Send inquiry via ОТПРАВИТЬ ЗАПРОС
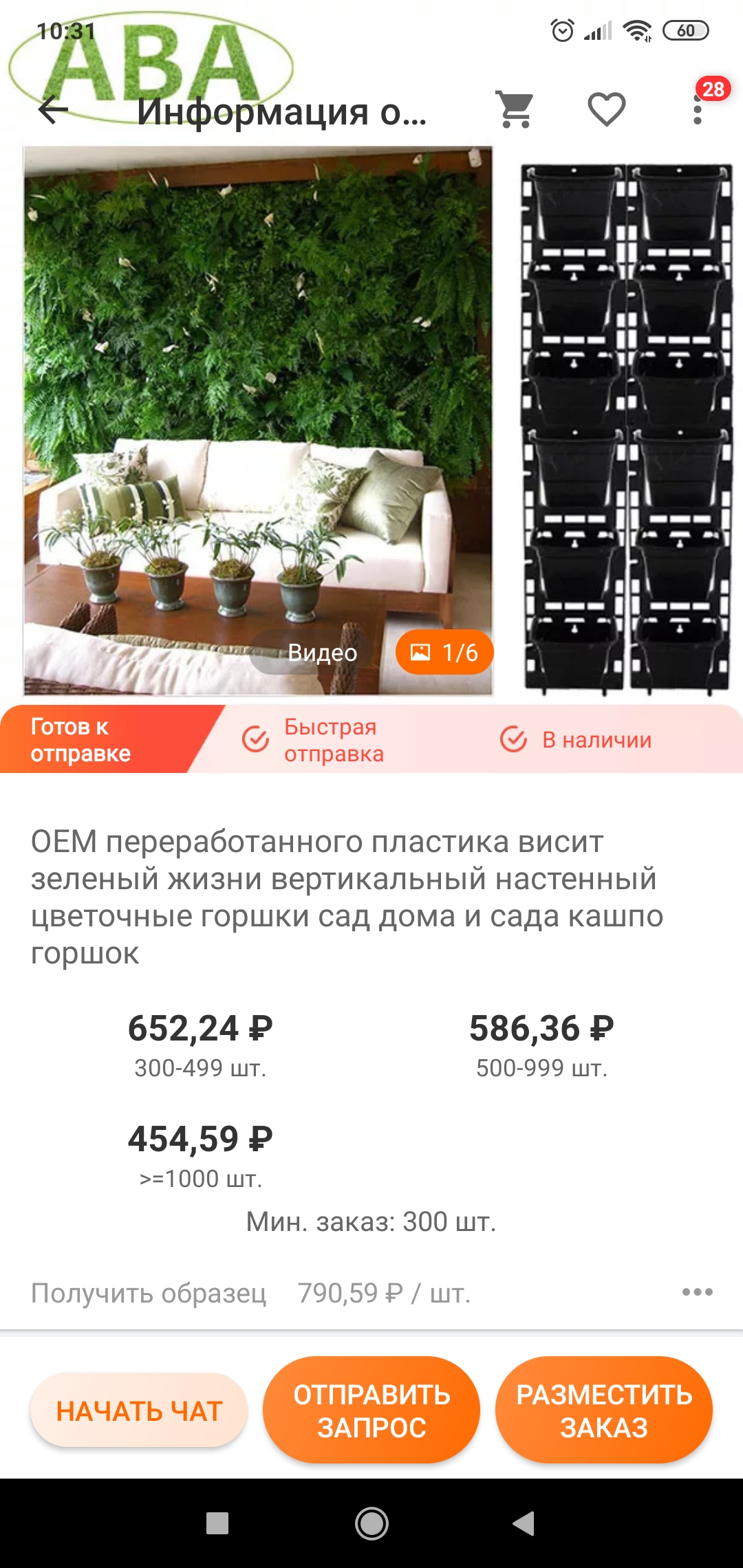This screenshot has height=1568, width=743. pyautogui.click(x=371, y=1411)
